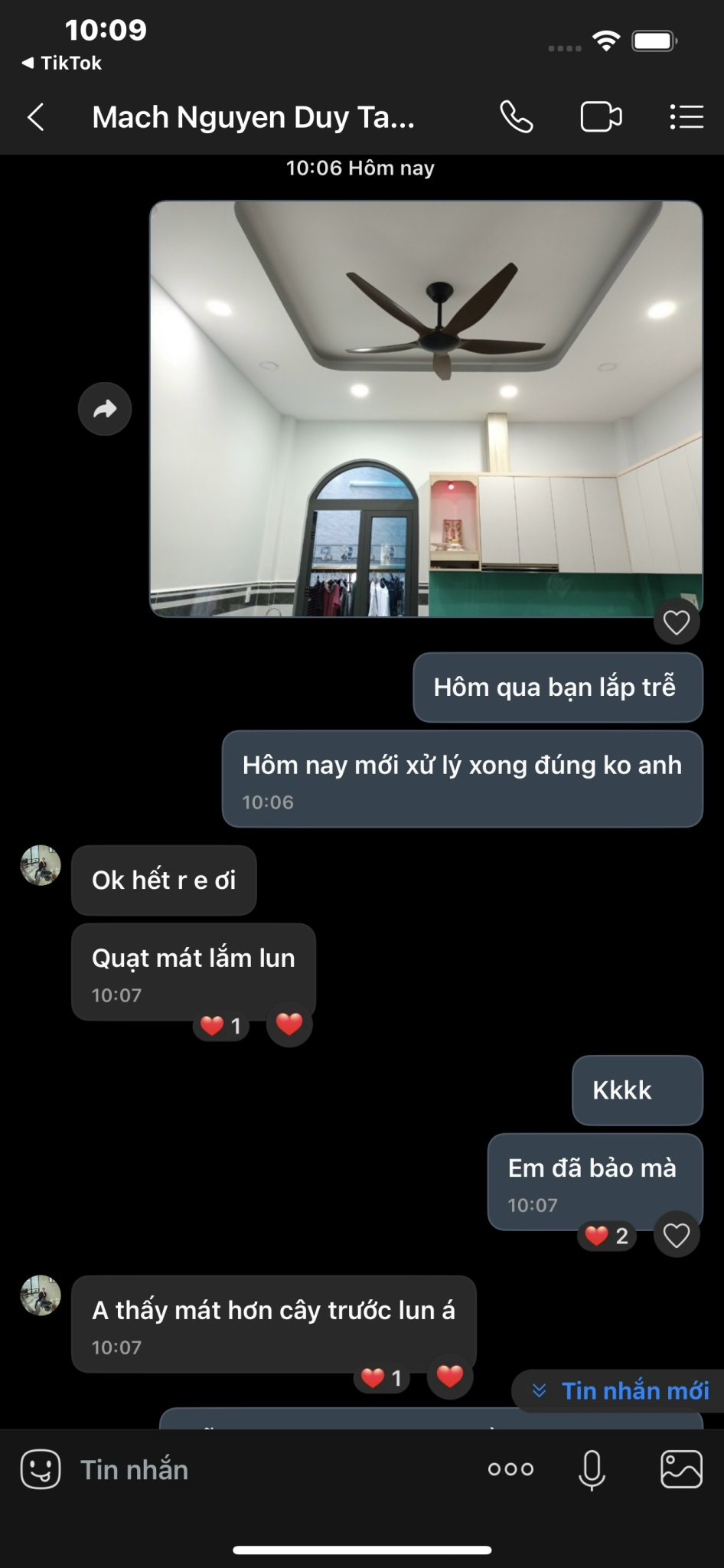Open the contact name 'Mach Nguyen Duy Ta...'

[253, 116]
